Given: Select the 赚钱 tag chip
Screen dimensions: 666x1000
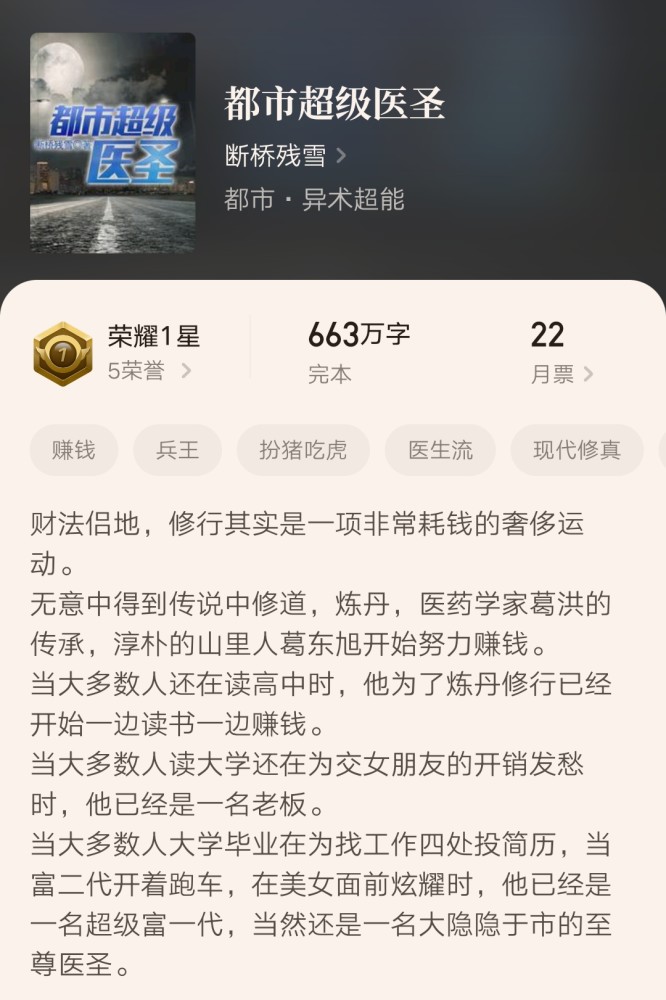Looking at the screenshot, I should point(74,450).
